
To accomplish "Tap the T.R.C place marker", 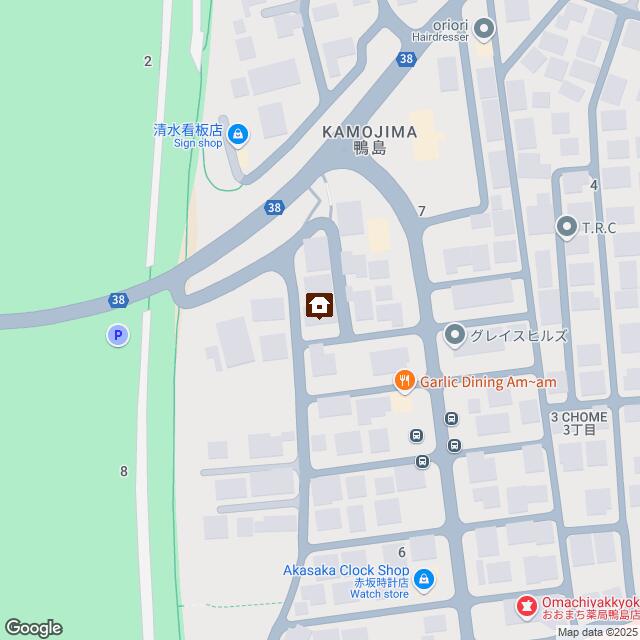I will [x=567, y=228].
